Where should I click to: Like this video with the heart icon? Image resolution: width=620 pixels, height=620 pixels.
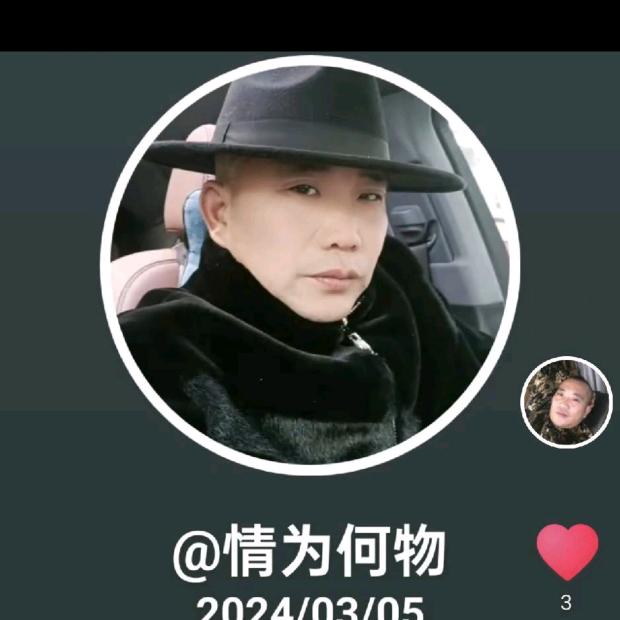(567, 552)
